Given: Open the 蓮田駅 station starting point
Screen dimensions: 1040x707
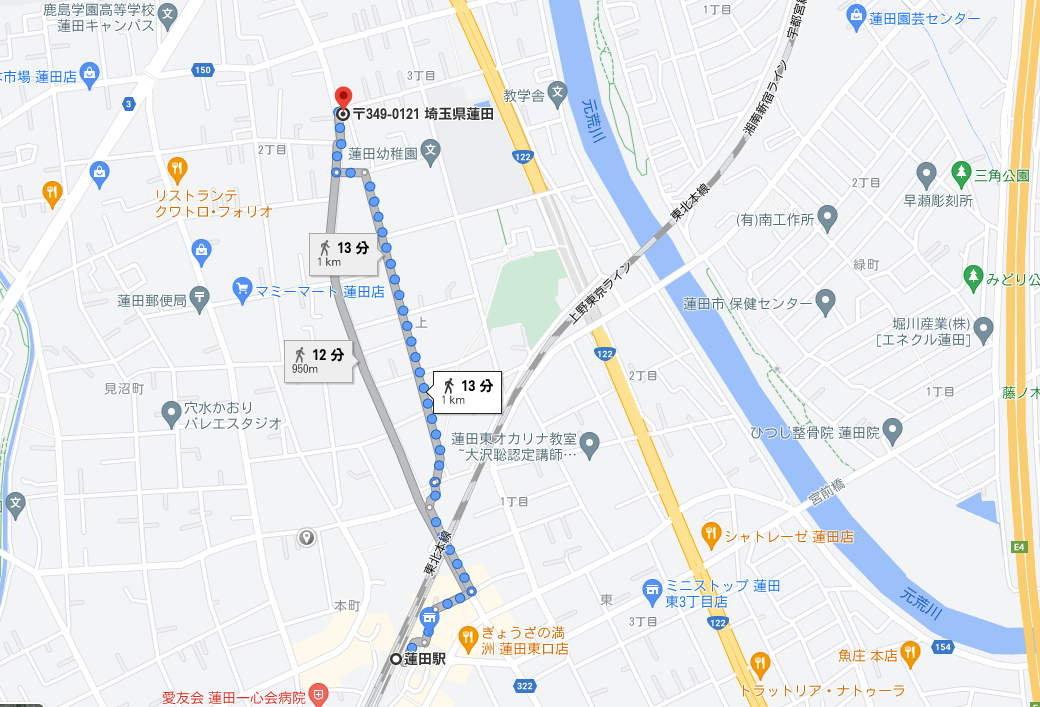Looking at the screenshot, I should 396,659.
